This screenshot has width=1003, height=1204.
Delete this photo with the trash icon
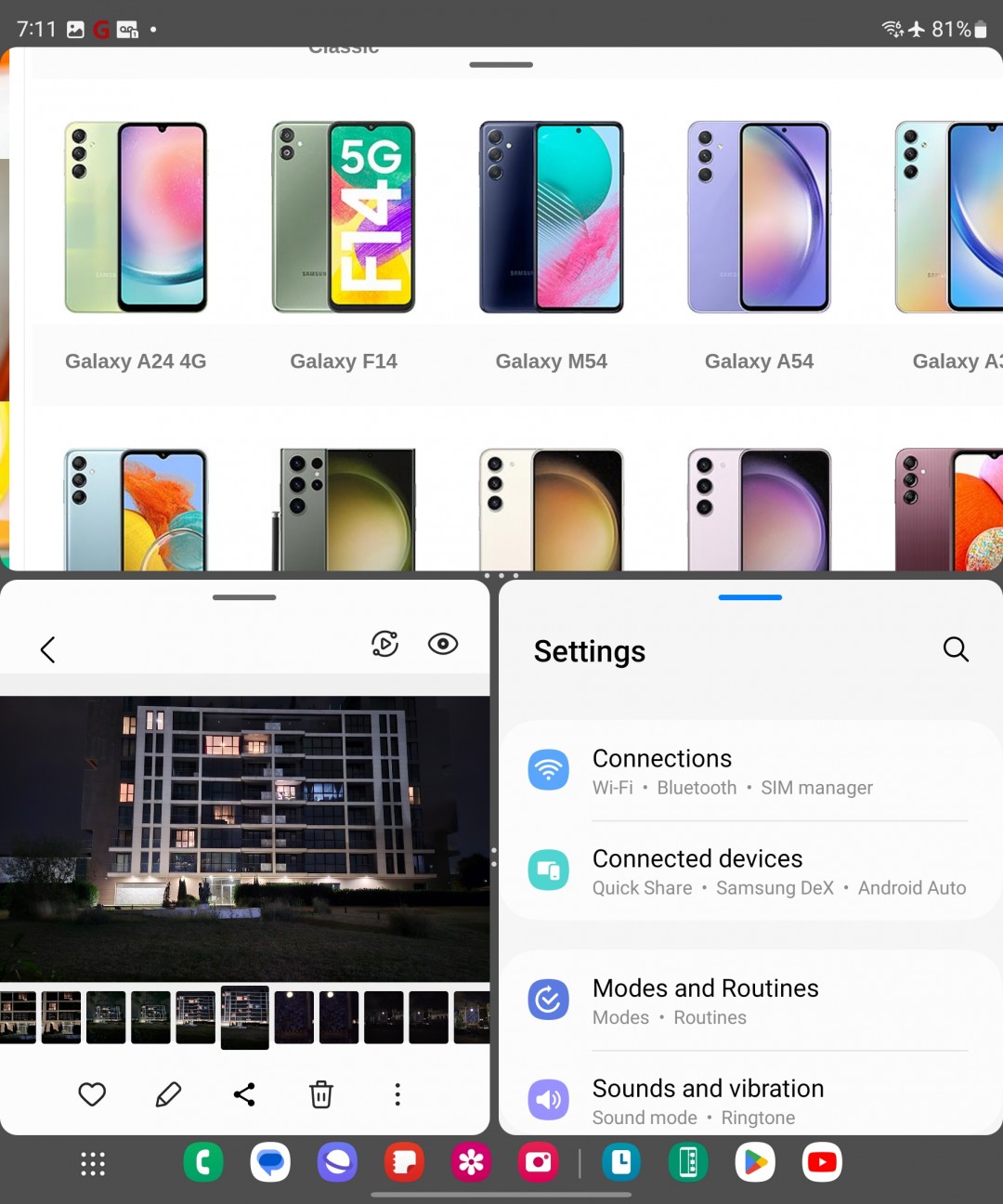point(321,1094)
